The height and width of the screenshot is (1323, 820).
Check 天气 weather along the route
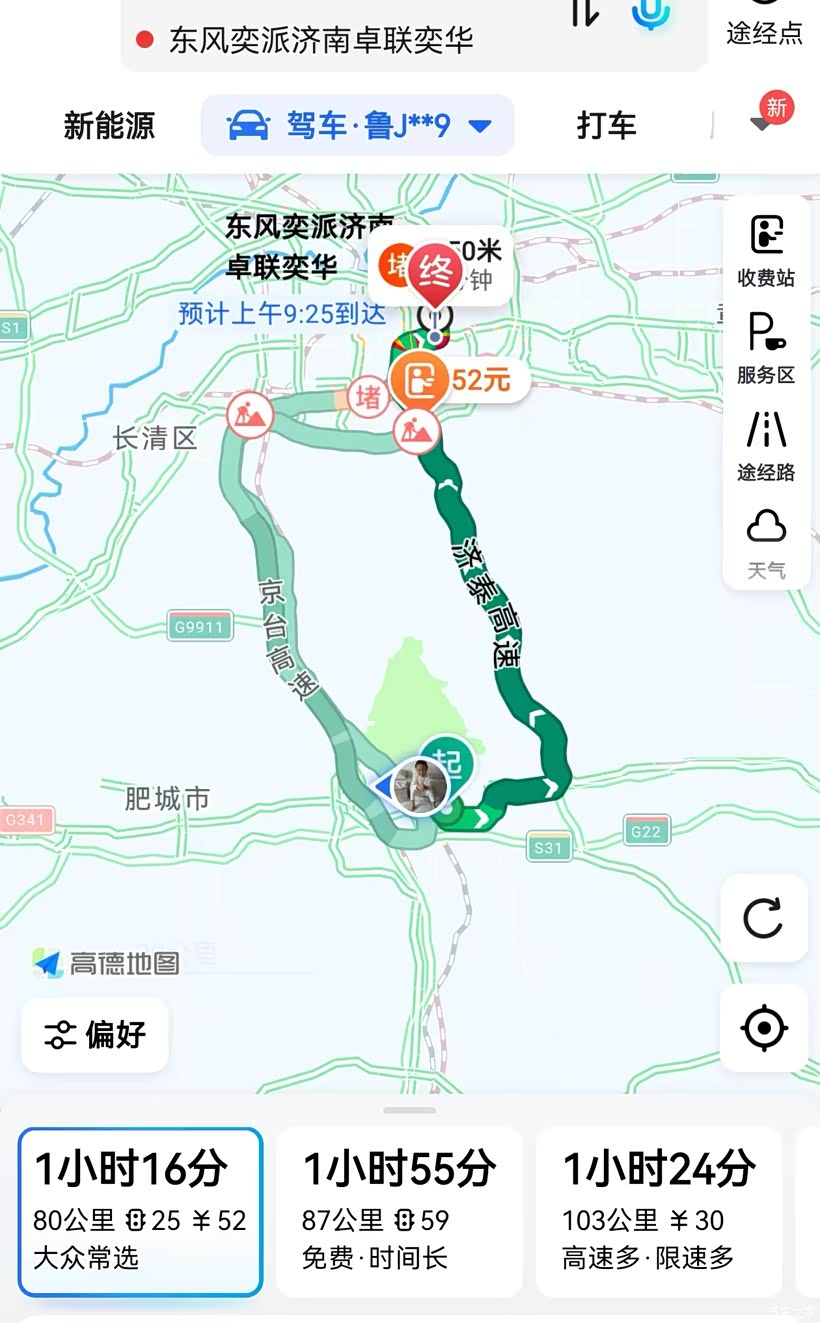point(766,543)
